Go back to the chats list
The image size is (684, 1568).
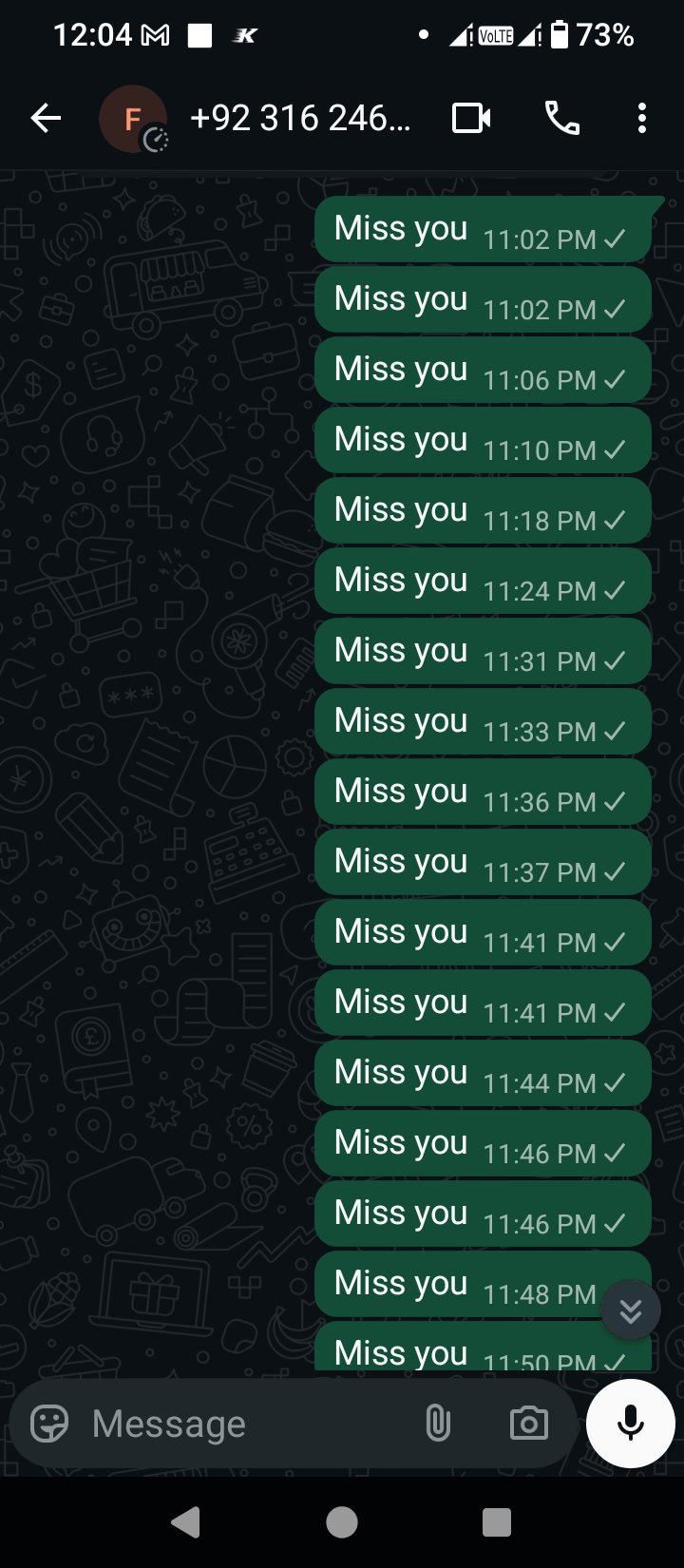point(45,119)
